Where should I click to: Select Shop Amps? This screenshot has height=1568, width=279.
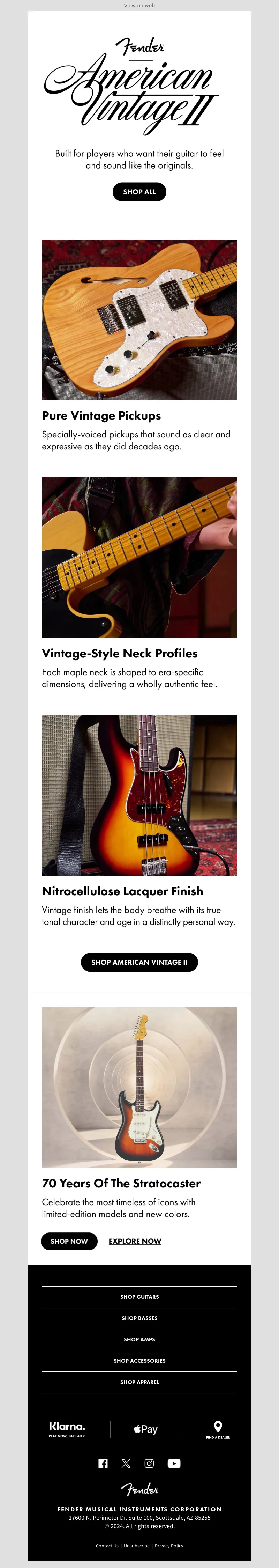(x=139, y=1339)
